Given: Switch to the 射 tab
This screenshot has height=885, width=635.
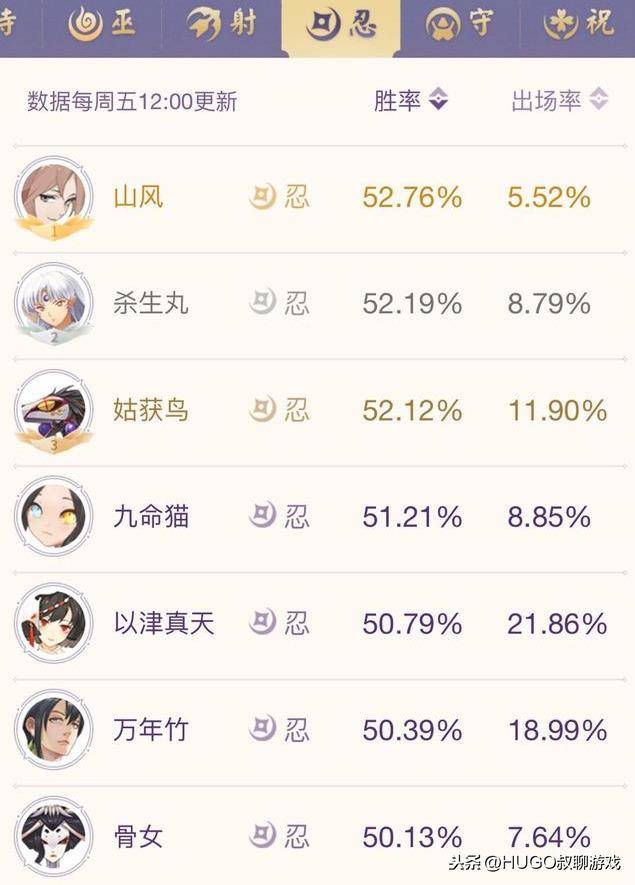Looking at the screenshot, I should click(222, 25).
